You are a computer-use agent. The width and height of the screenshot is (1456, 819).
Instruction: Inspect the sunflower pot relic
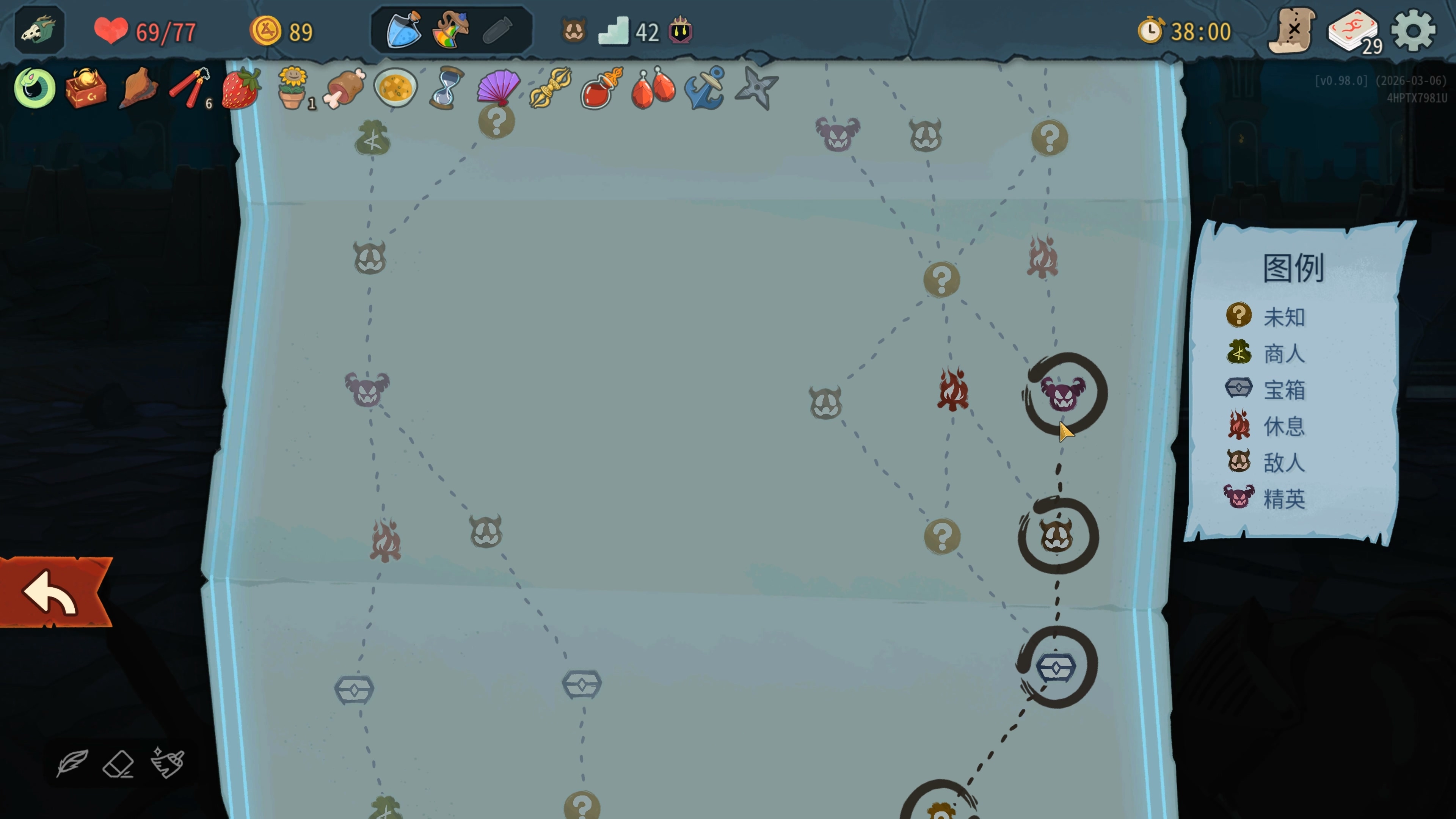pyautogui.click(x=293, y=88)
